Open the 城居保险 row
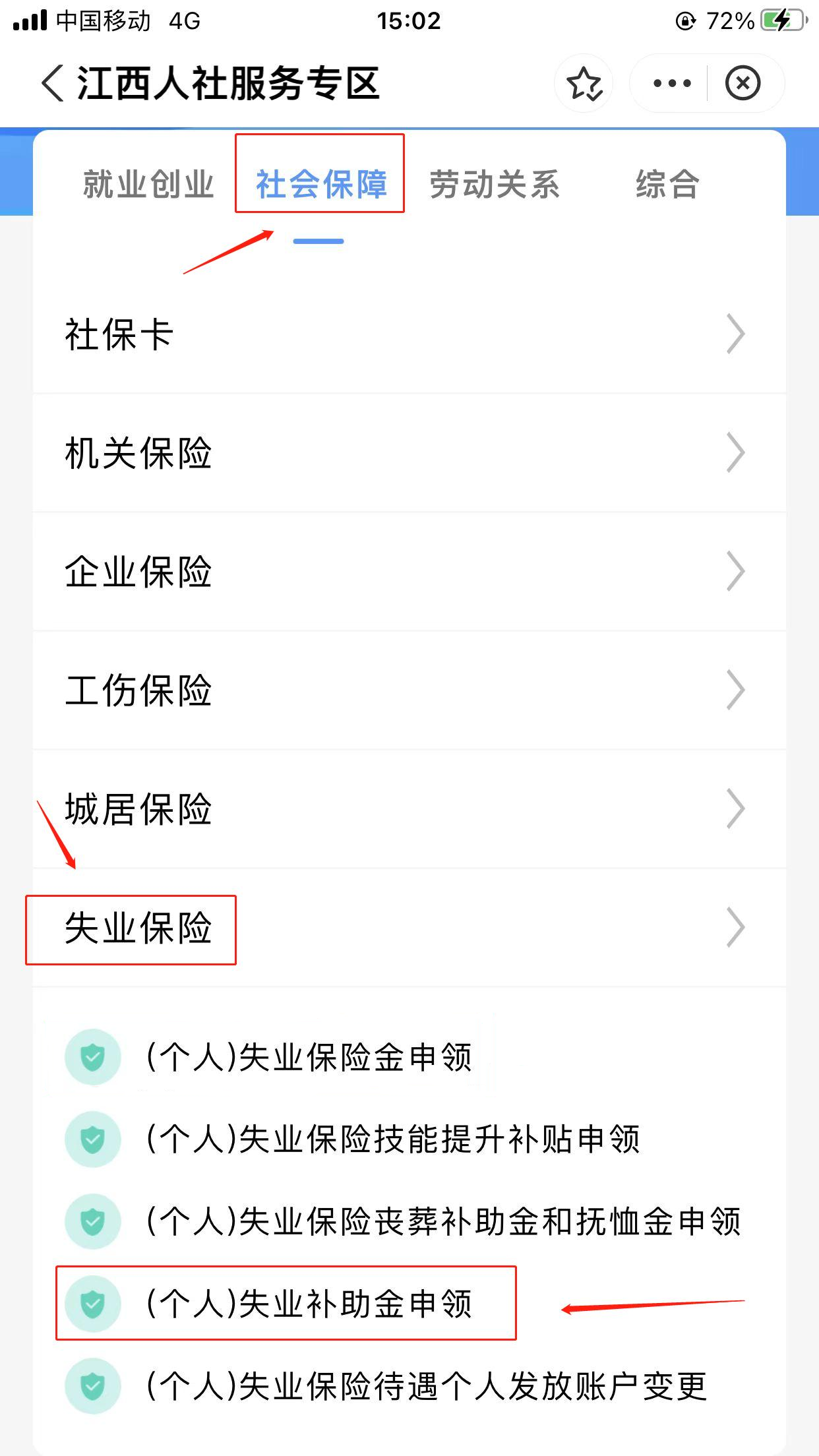Viewport: 819px width, 1456px height. pyautogui.click(x=409, y=809)
